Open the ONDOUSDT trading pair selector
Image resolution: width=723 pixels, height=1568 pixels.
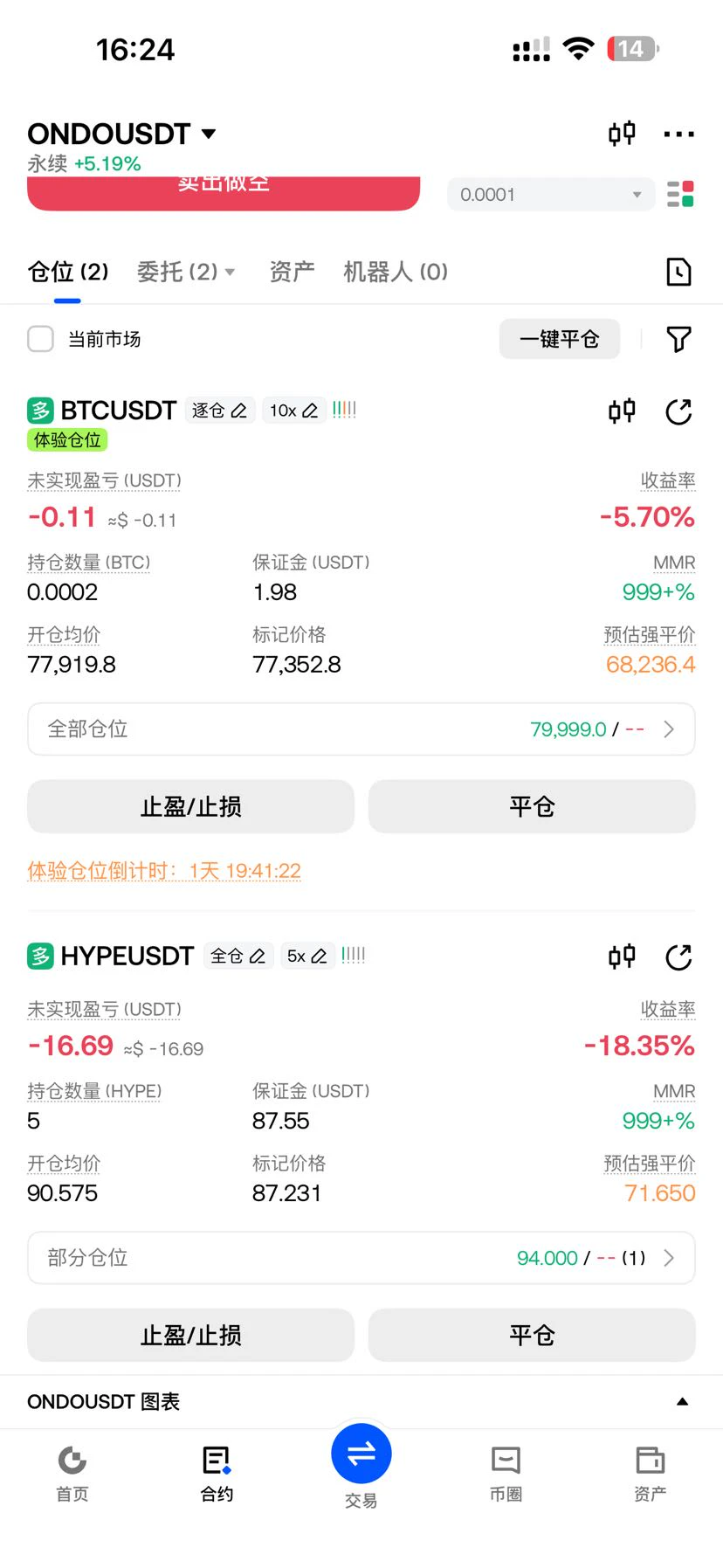click(x=121, y=134)
